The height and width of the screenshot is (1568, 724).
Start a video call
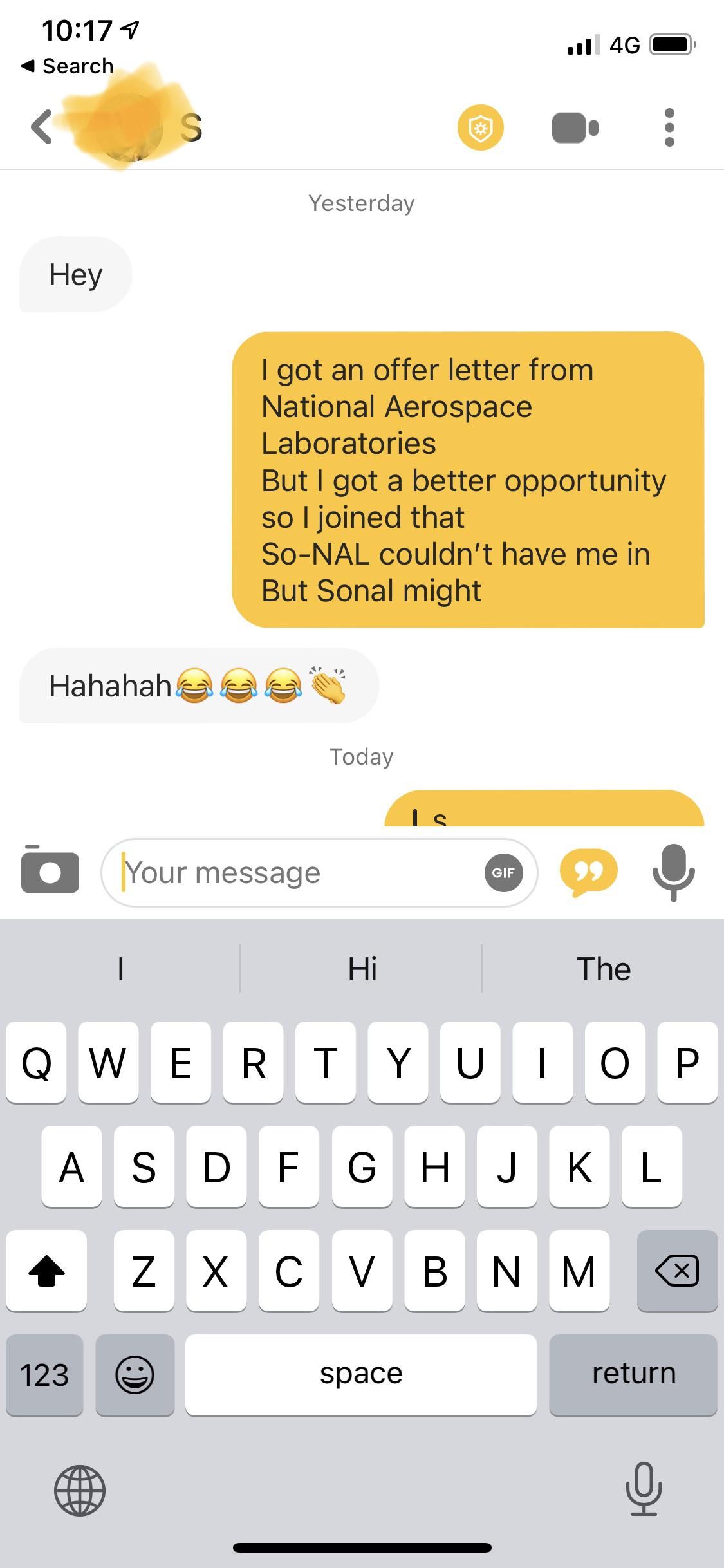click(575, 127)
